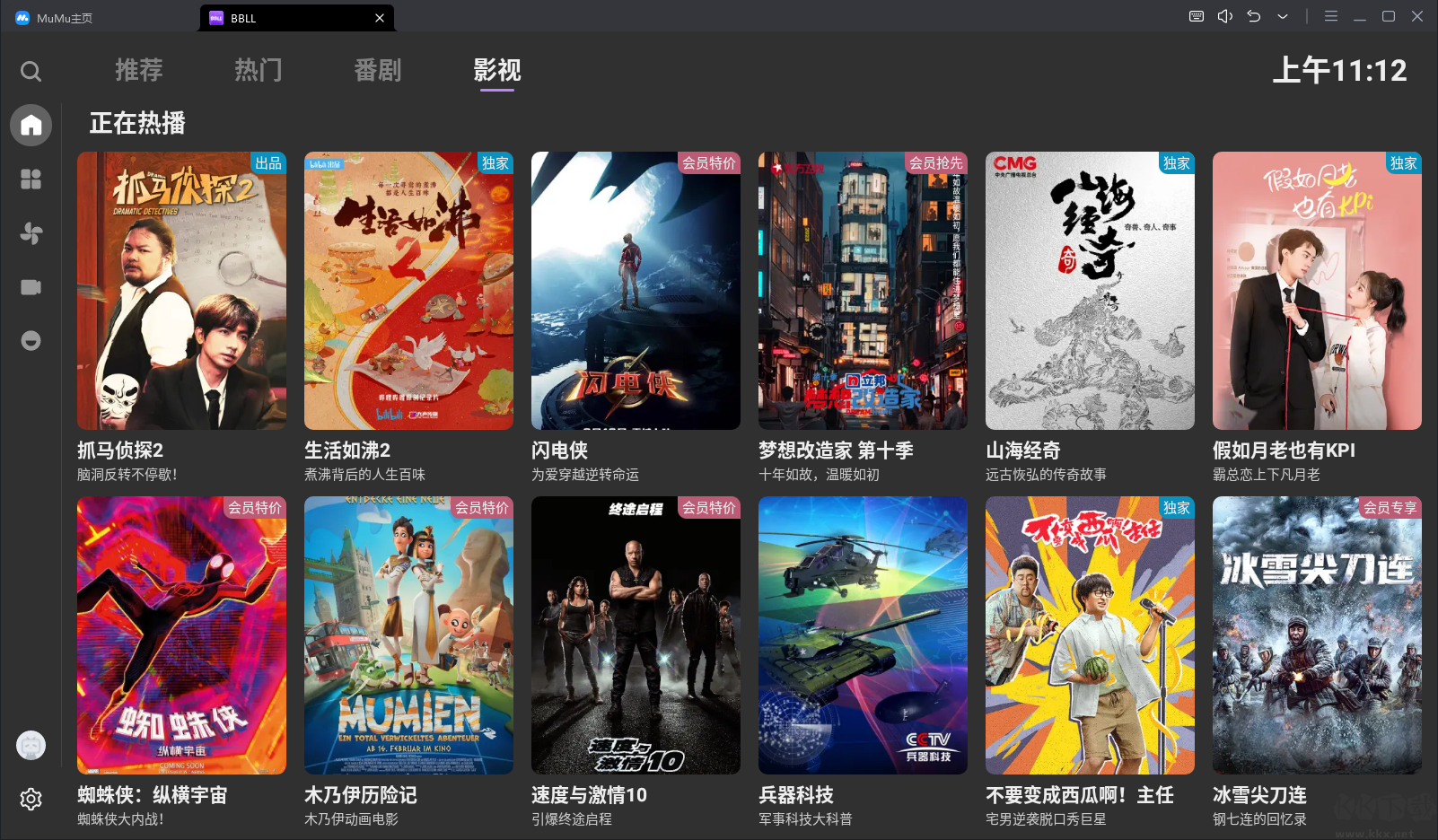Switch to the 推荐 tab
Viewport: 1438px width, 840px height.
pos(139,70)
